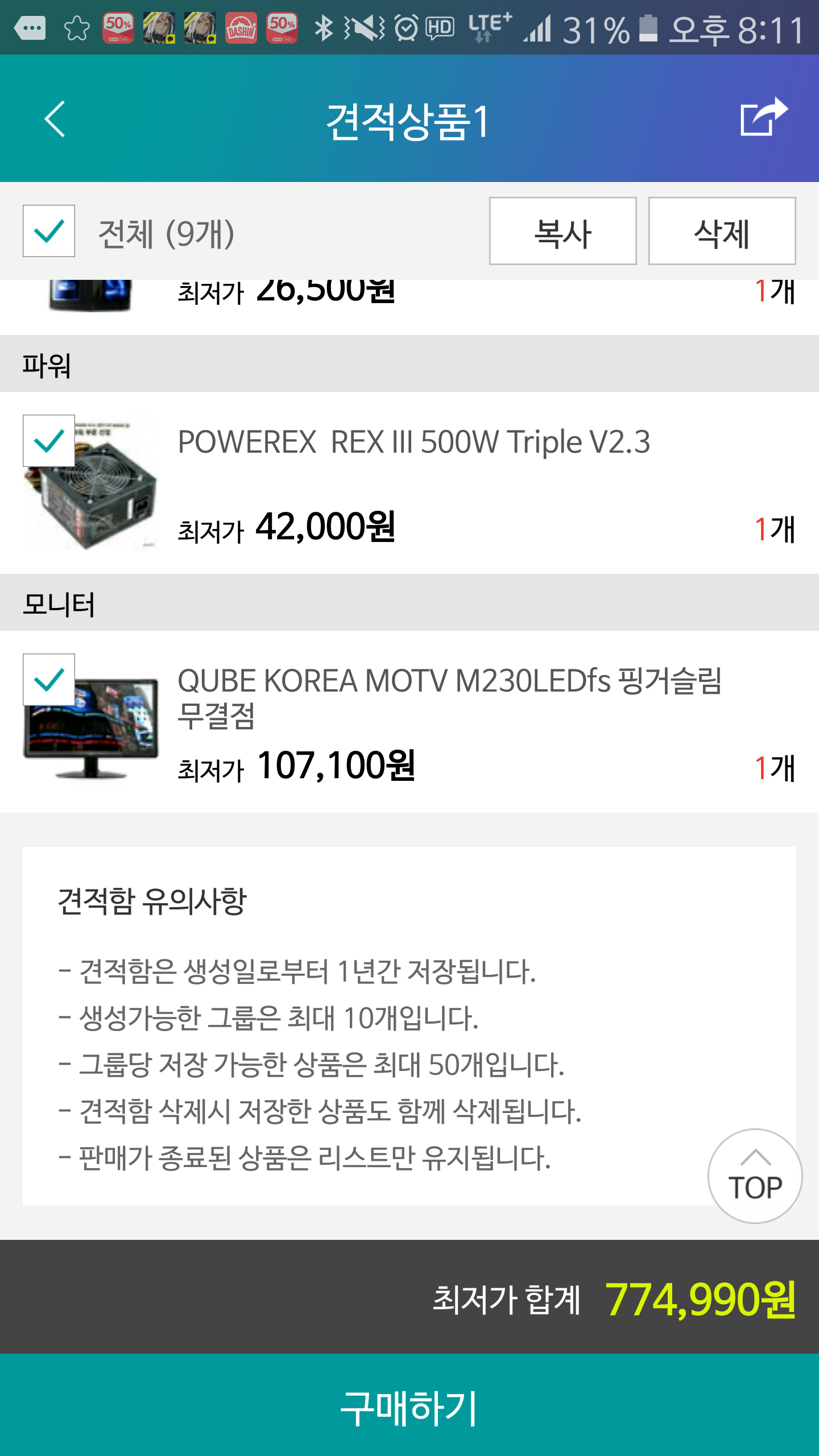
Task: Open QUBE KOREA MOTV M230LEDfs monitor product
Action: click(449, 697)
